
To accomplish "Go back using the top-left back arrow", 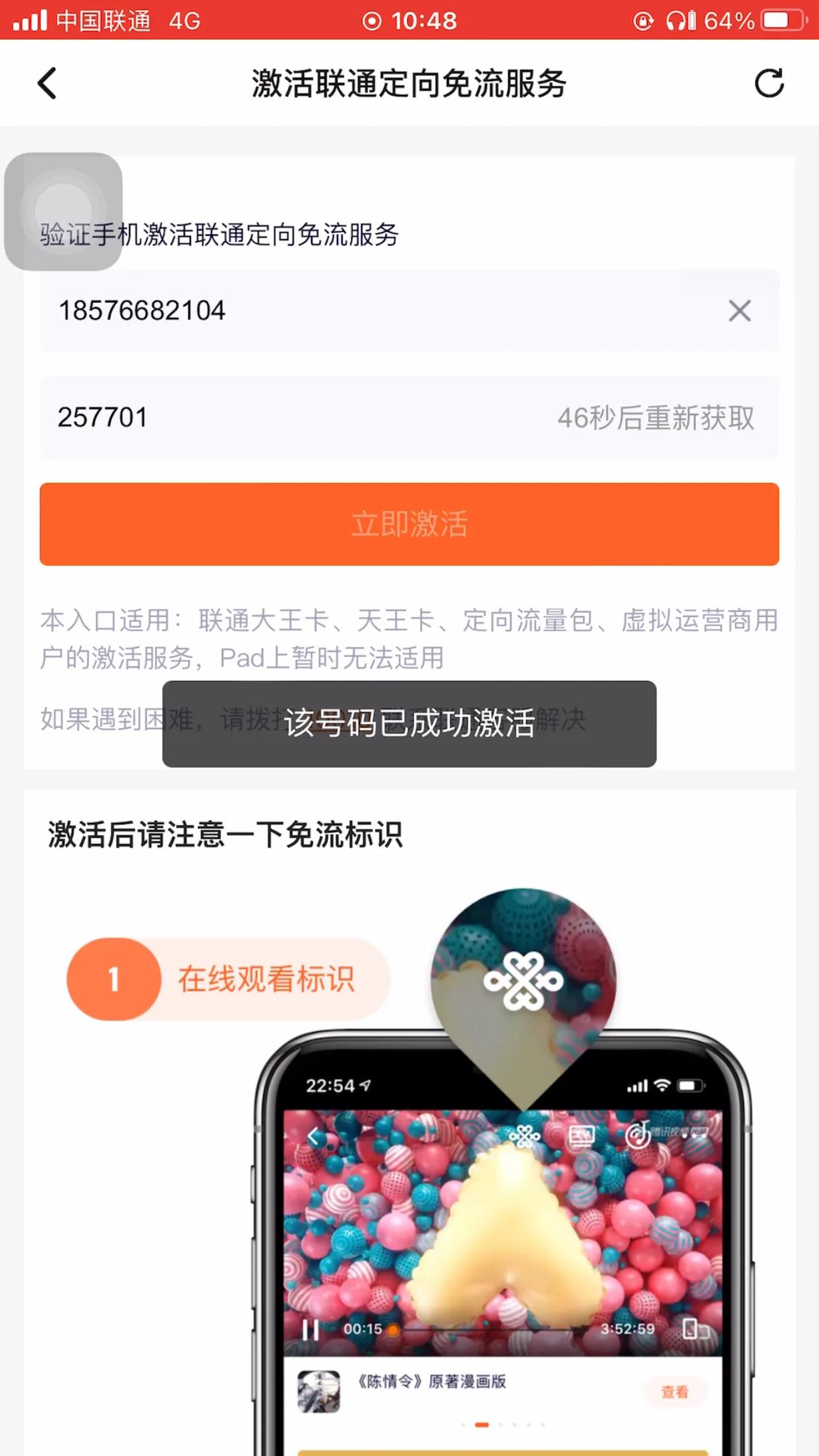I will 46,83.
